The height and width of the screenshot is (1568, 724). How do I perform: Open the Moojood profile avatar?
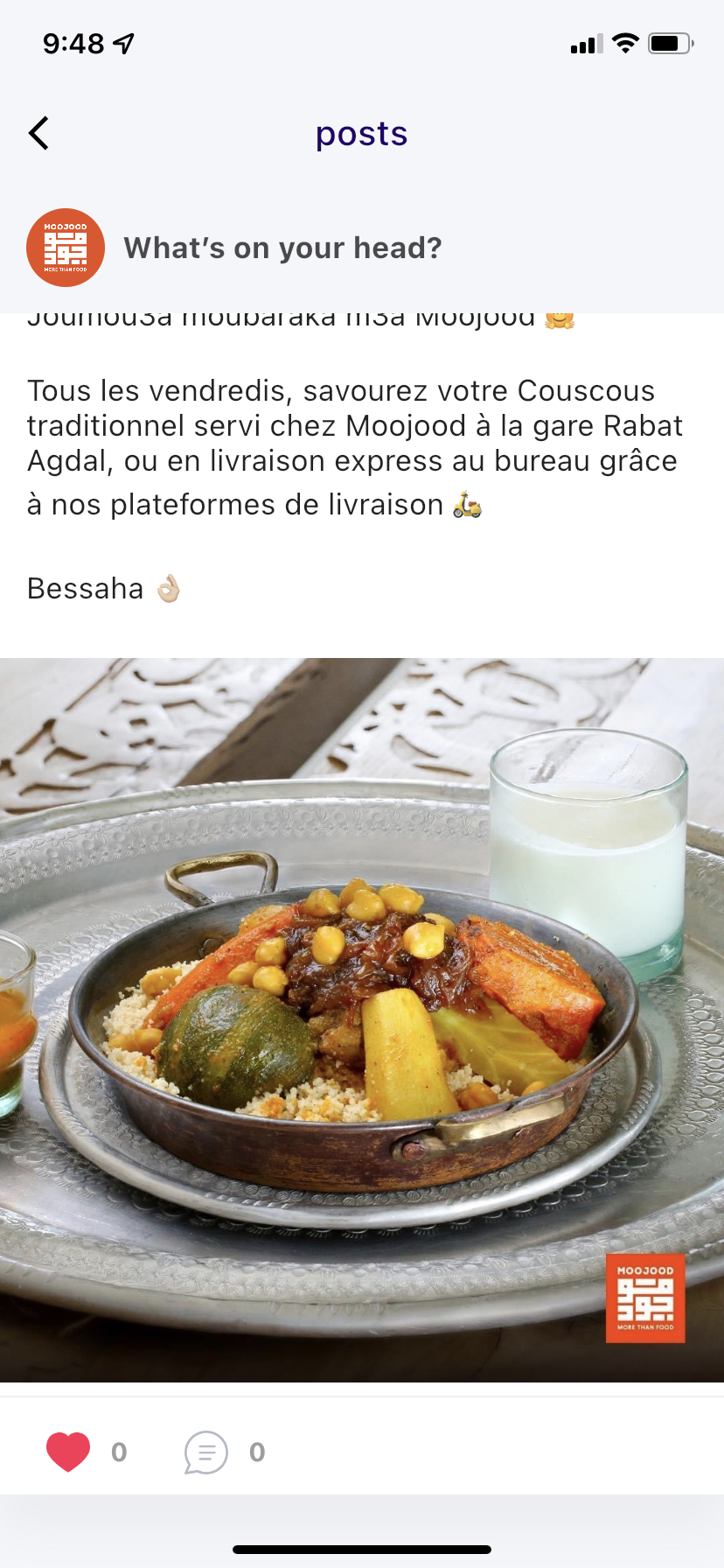[66, 248]
